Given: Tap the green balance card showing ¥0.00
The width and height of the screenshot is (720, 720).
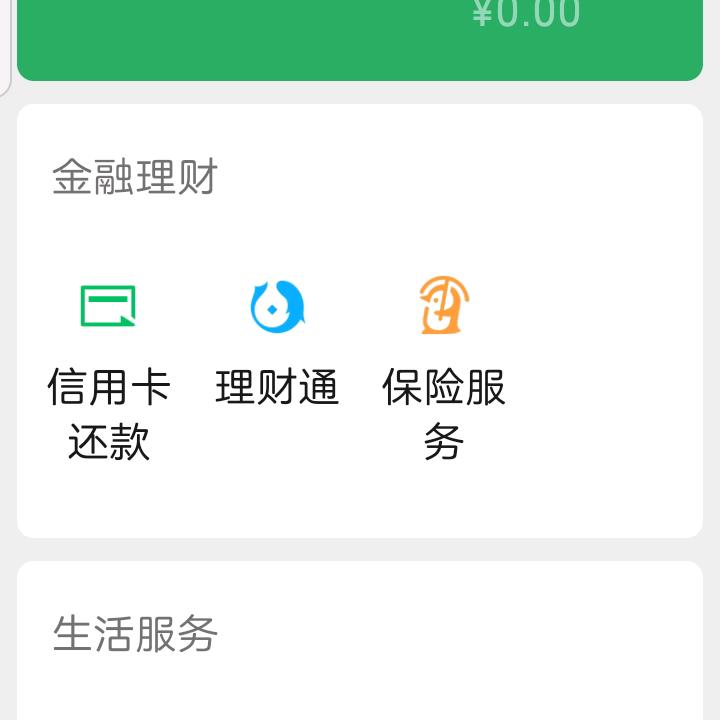Looking at the screenshot, I should (360, 38).
